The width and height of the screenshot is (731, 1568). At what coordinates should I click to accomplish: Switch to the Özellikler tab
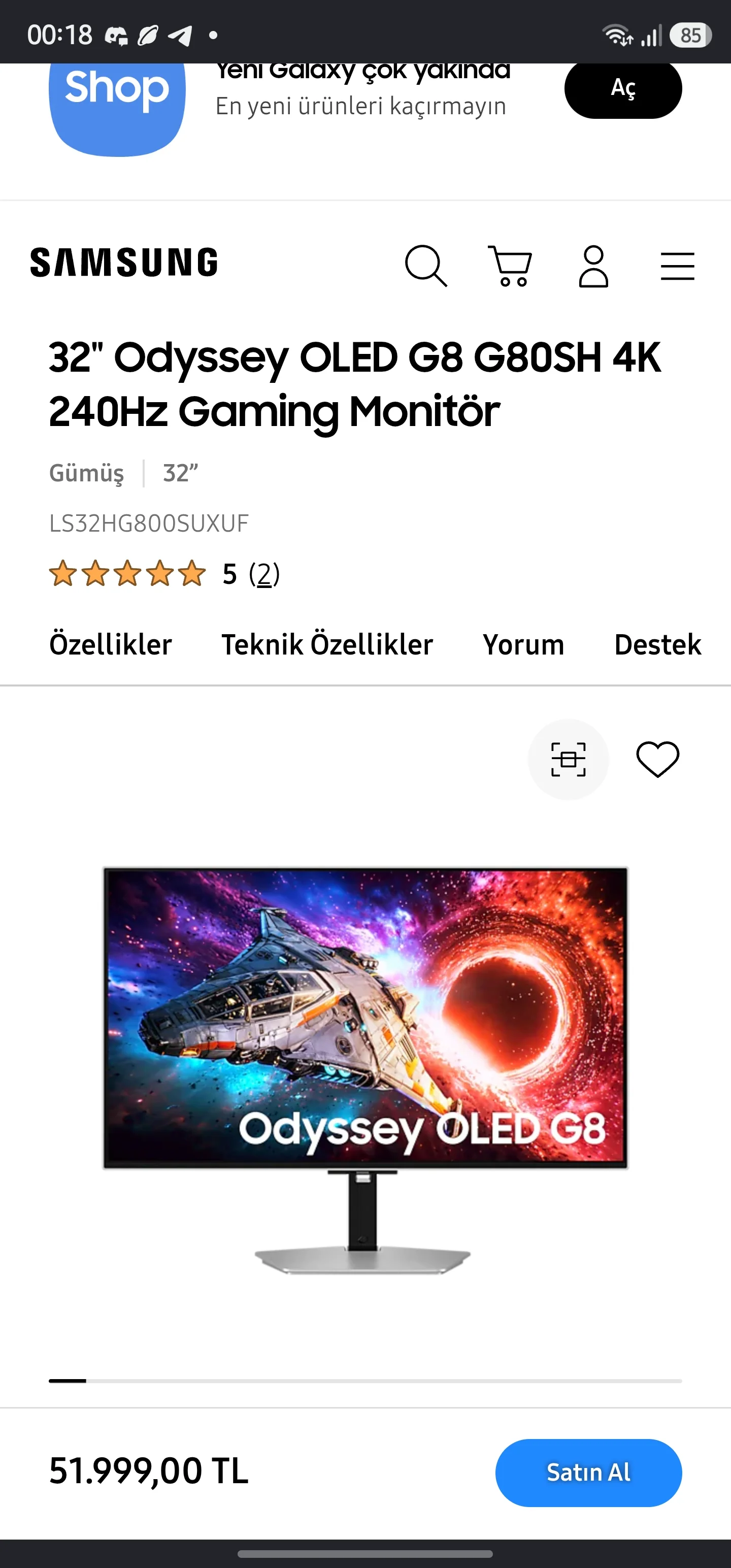point(110,644)
